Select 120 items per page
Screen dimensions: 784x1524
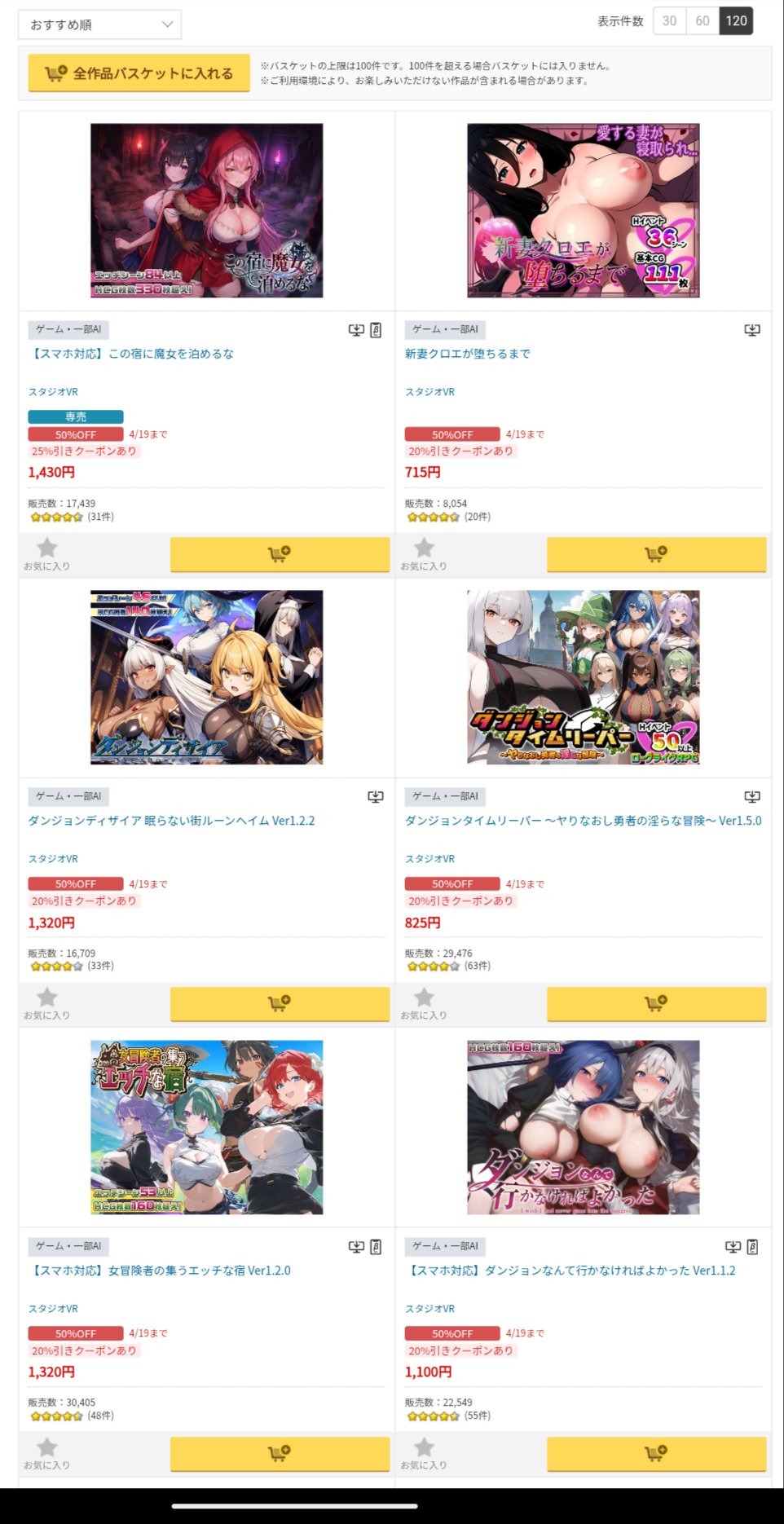click(x=736, y=21)
